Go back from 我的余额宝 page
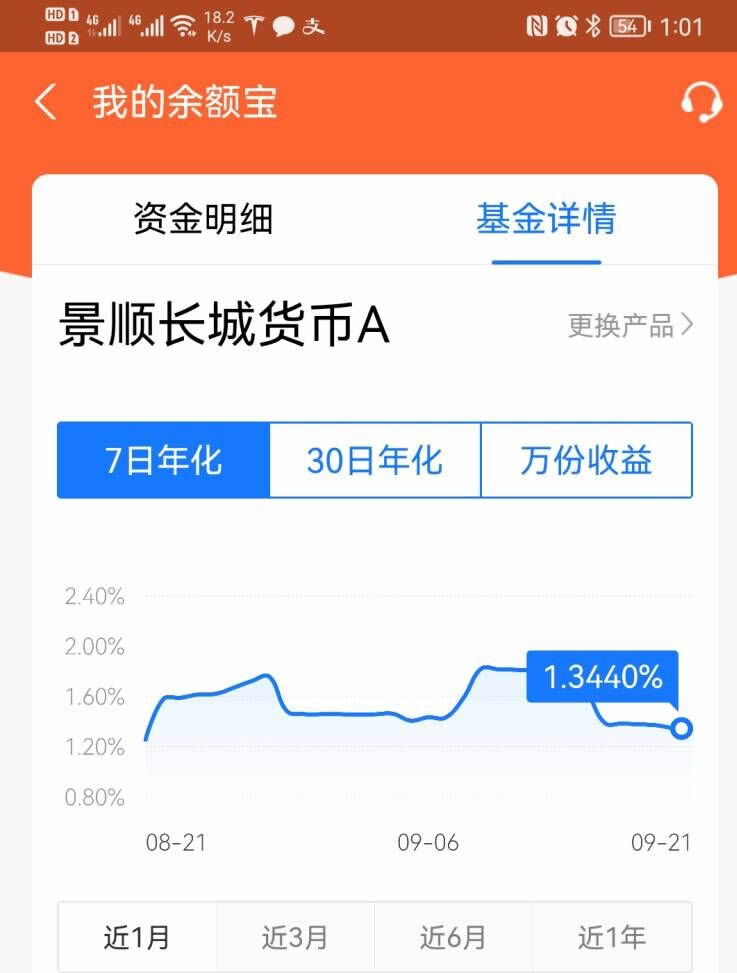The height and width of the screenshot is (973, 737). (46, 102)
